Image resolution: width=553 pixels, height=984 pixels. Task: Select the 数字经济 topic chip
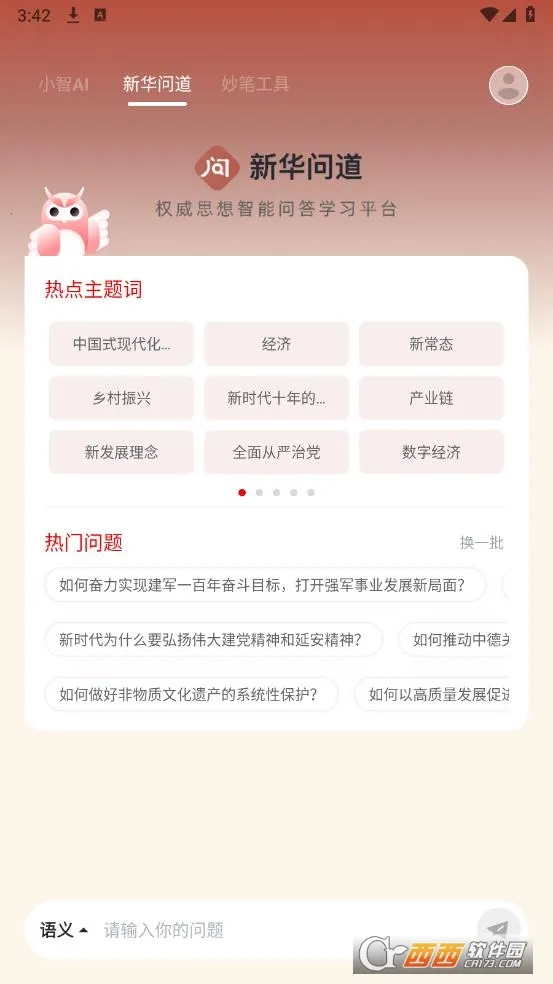[x=431, y=452]
